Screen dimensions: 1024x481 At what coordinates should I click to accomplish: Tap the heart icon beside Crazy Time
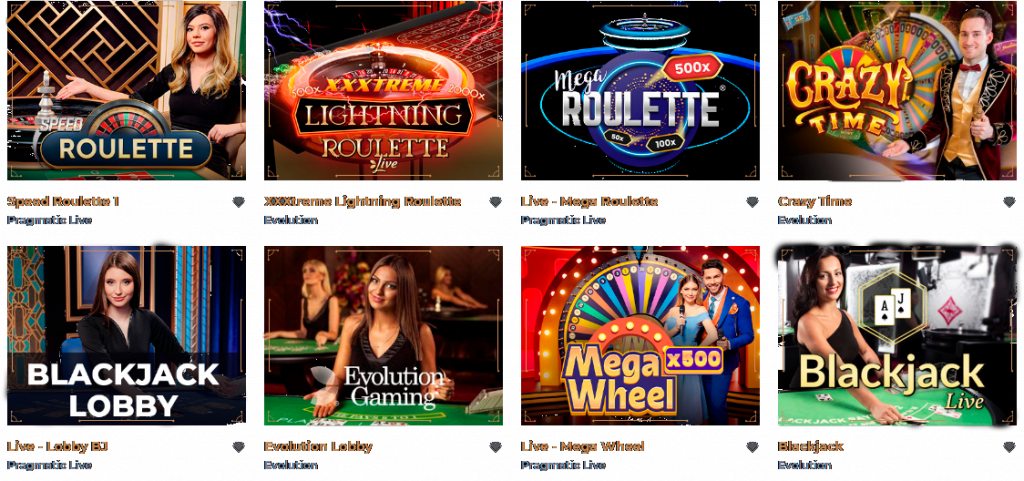[x=1009, y=202]
